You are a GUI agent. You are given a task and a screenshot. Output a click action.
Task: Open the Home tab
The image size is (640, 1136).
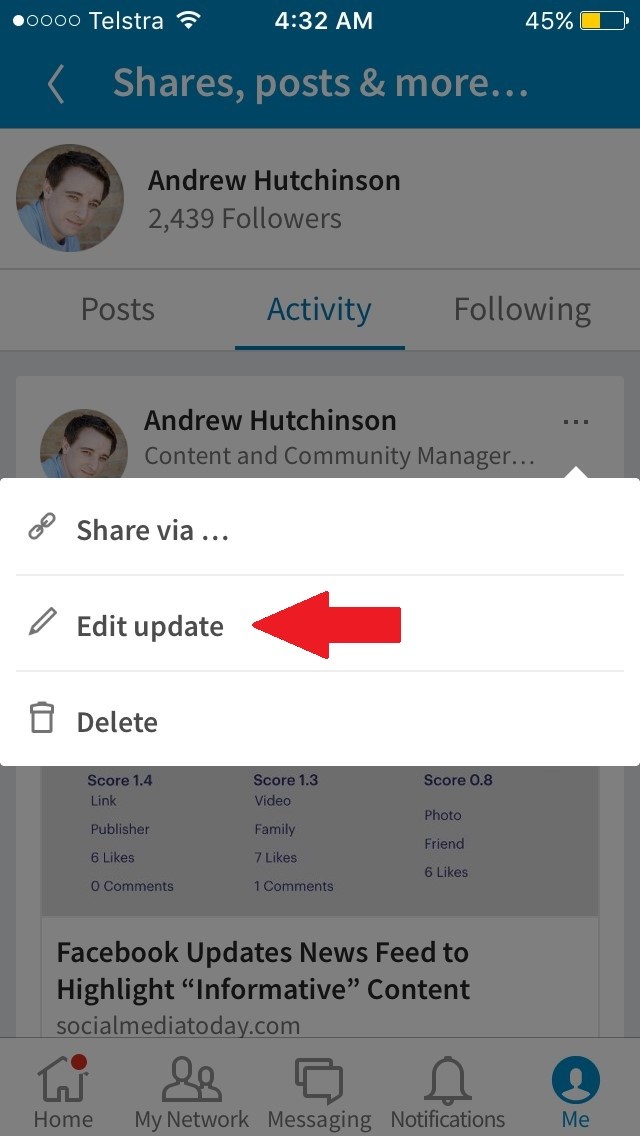pos(64,1093)
